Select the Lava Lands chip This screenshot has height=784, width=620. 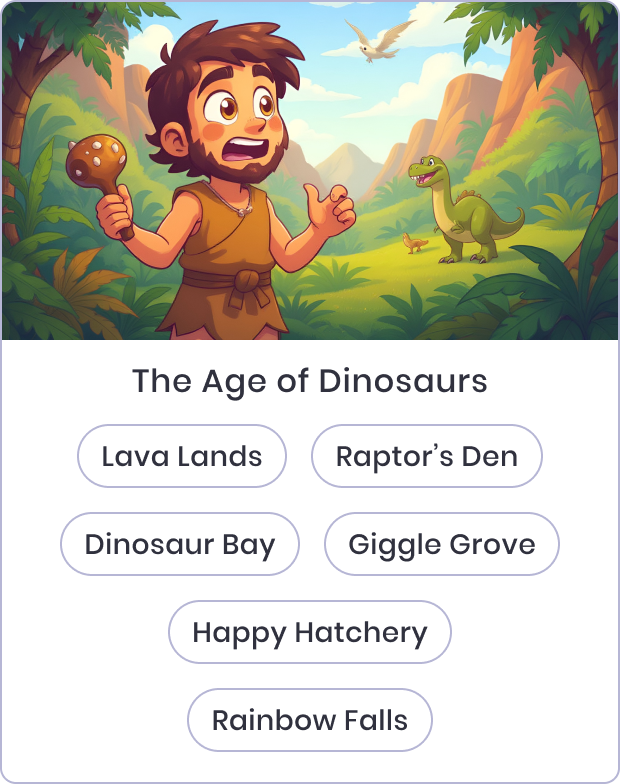[182, 457]
